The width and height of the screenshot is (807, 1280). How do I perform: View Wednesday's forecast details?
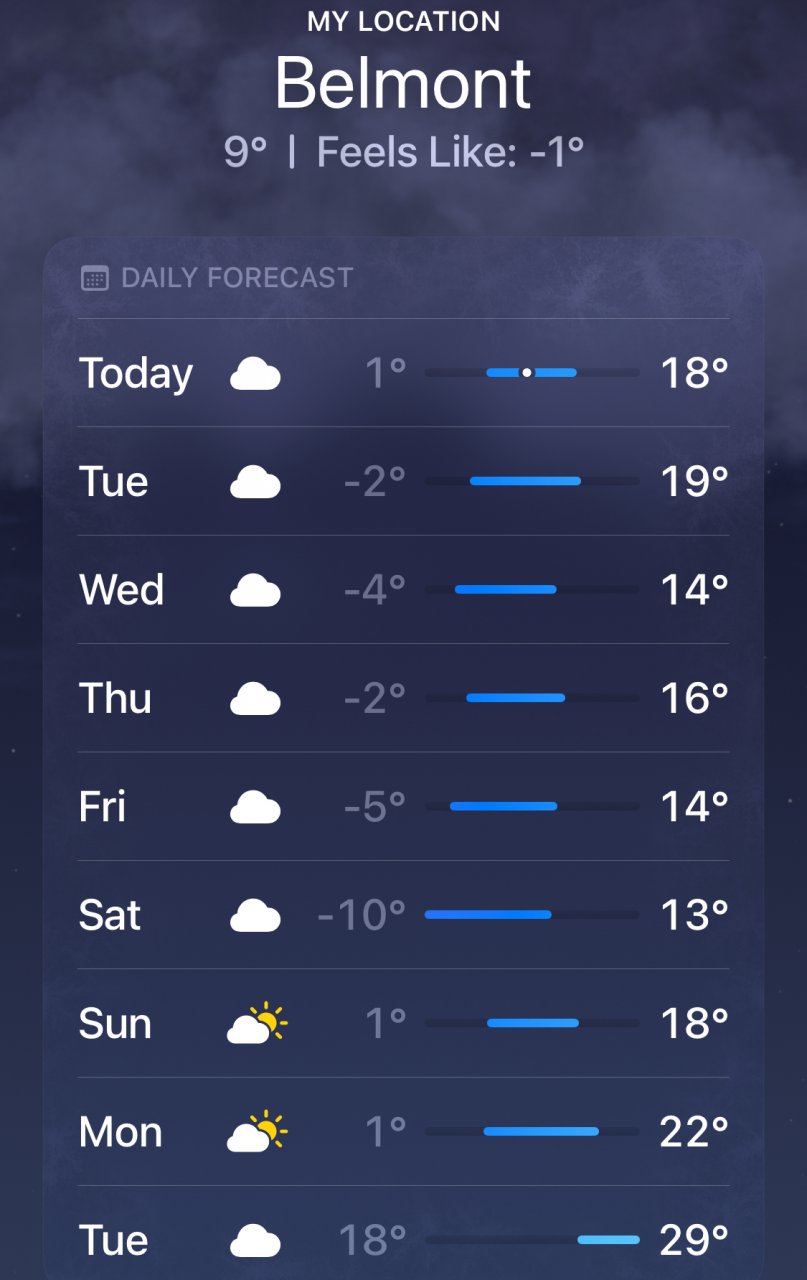403,589
